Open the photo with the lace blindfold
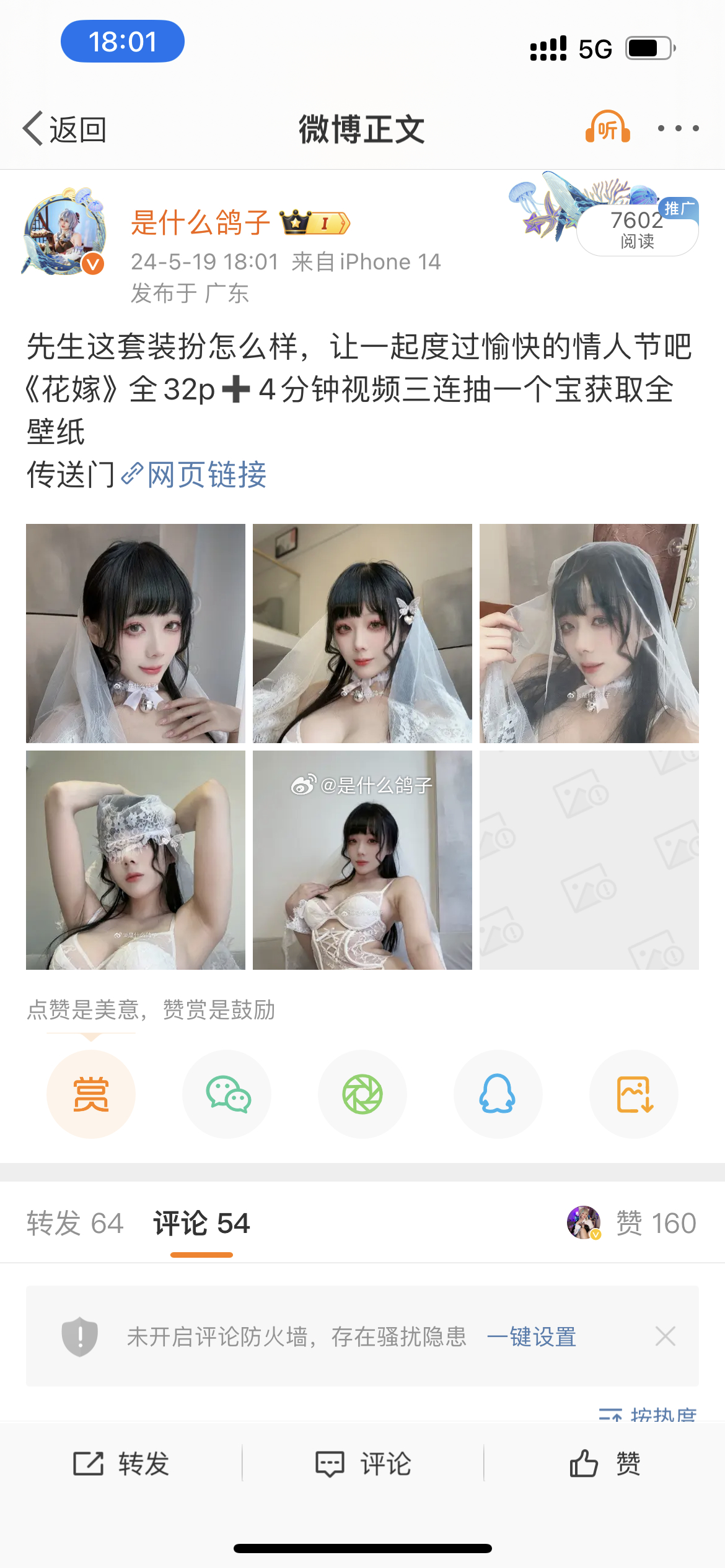725x1568 pixels. click(136, 860)
